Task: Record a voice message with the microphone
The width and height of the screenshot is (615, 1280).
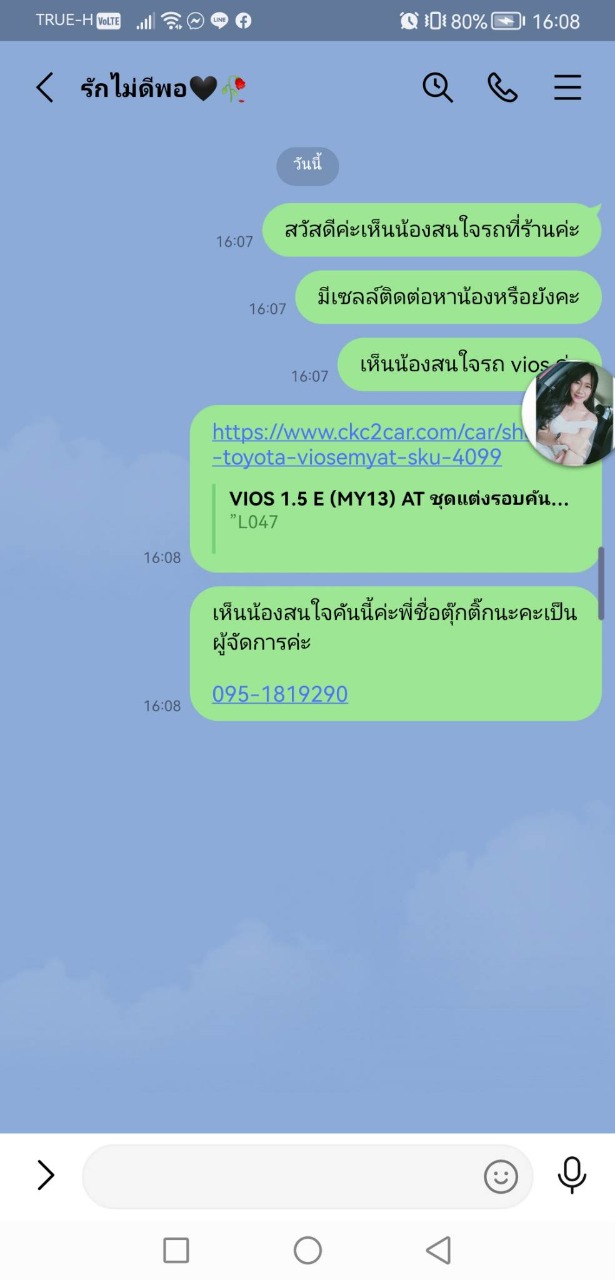Action: click(x=572, y=1175)
